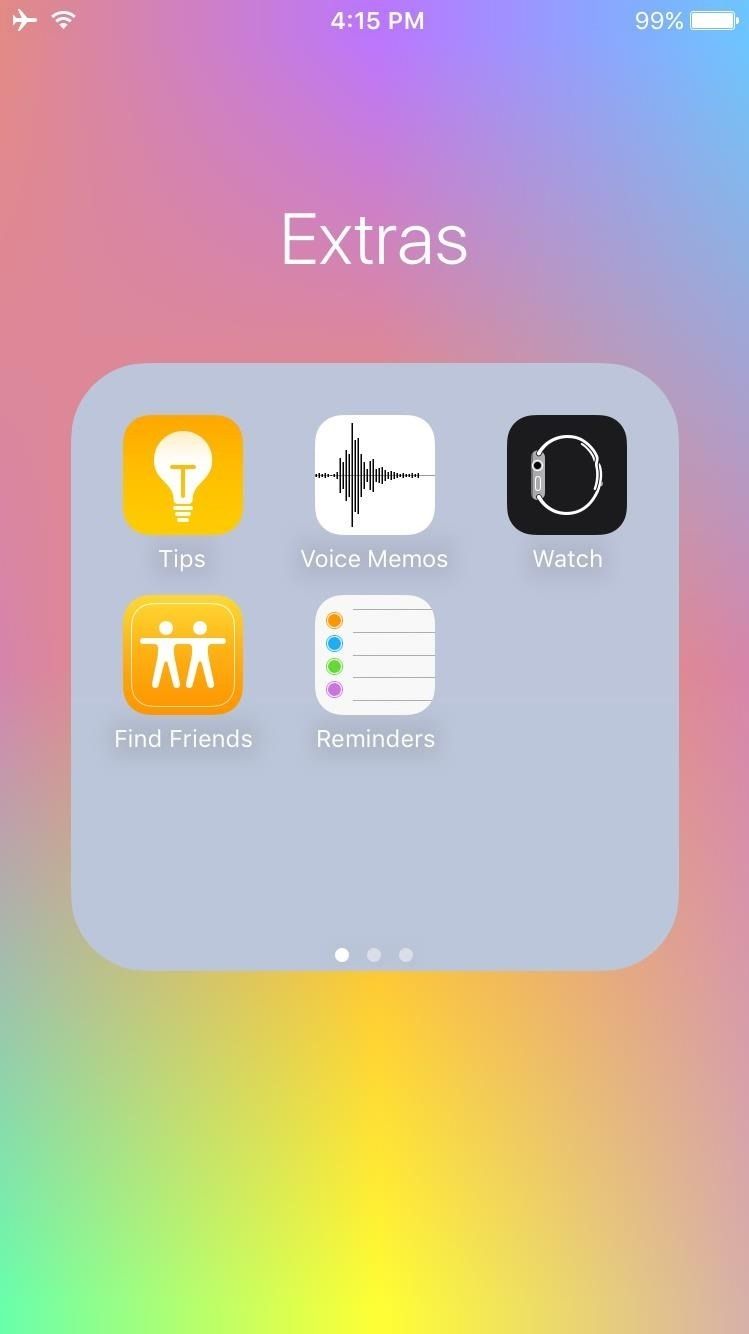Tap the Extras folder title
Image resolution: width=749 pixels, height=1334 pixels.
click(374, 238)
